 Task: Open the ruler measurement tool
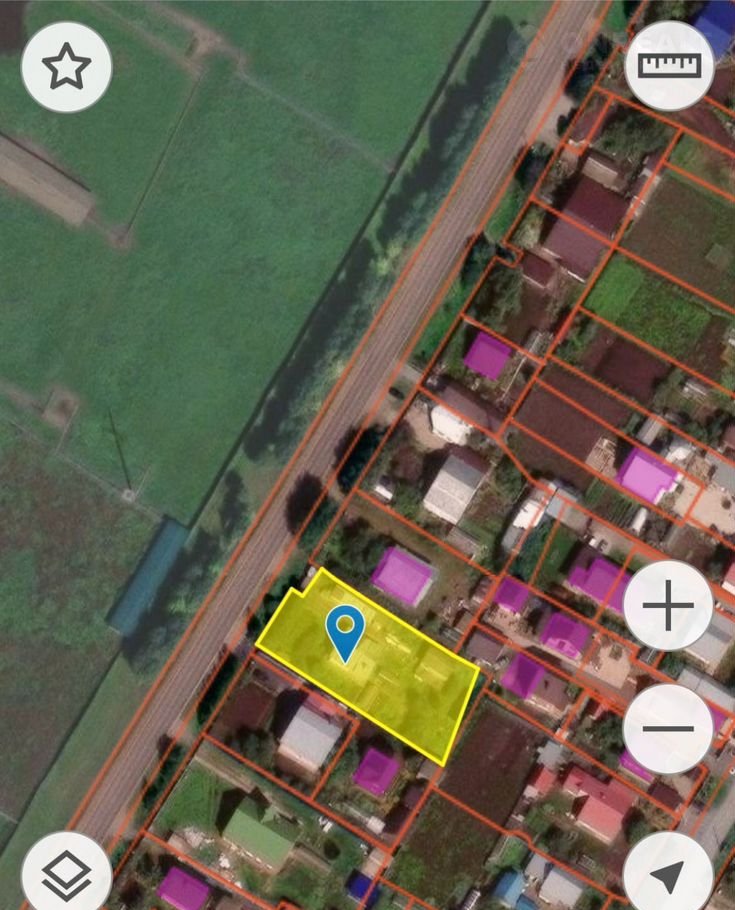669,66
